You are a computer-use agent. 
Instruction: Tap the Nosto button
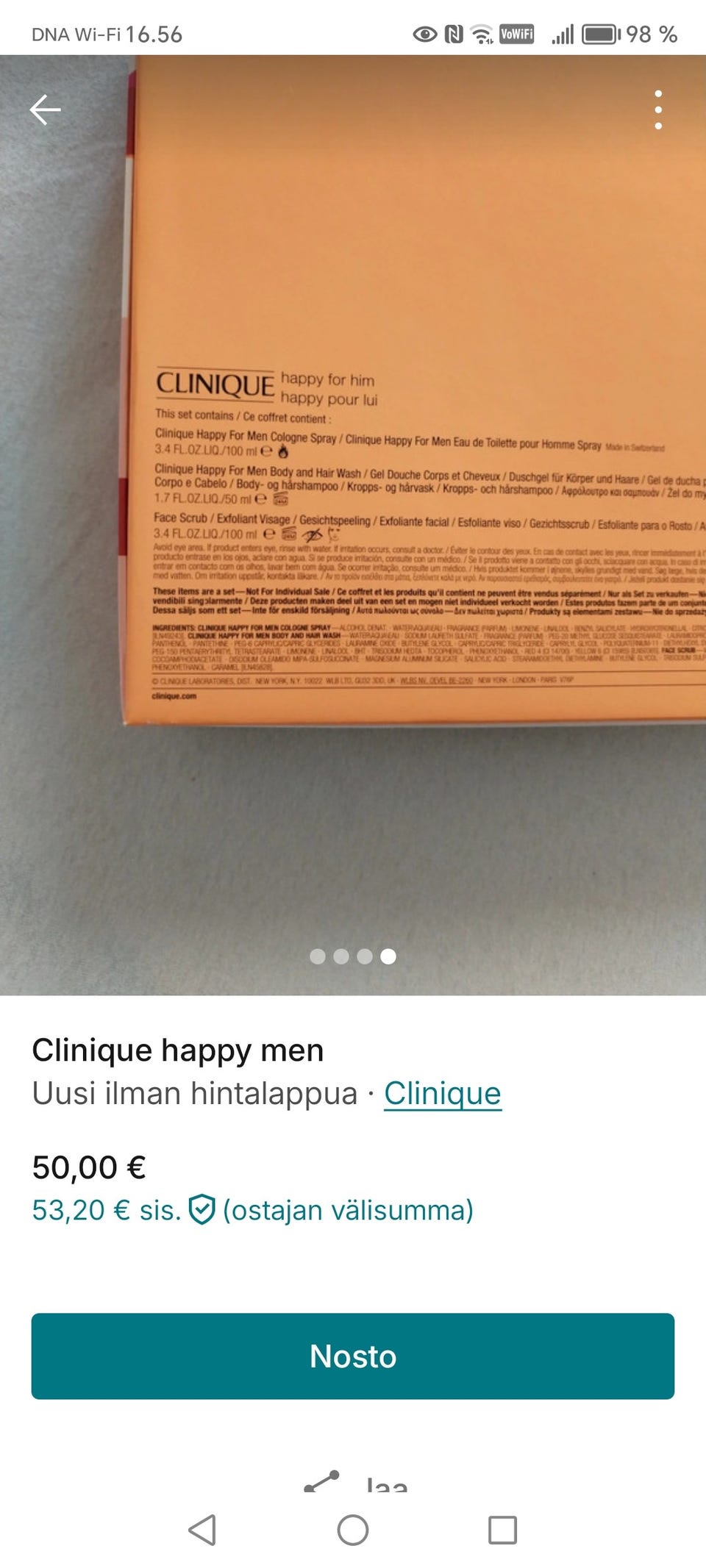coord(353,1356)
